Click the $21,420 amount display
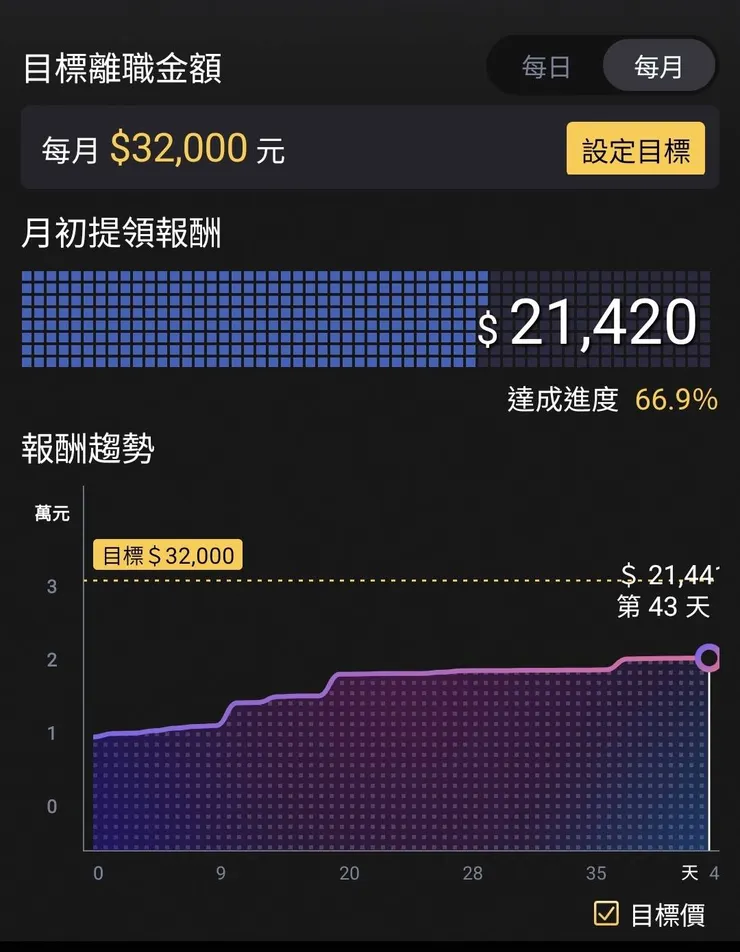The width and height of the screenshot is (740, 952). tap(600, 323)
